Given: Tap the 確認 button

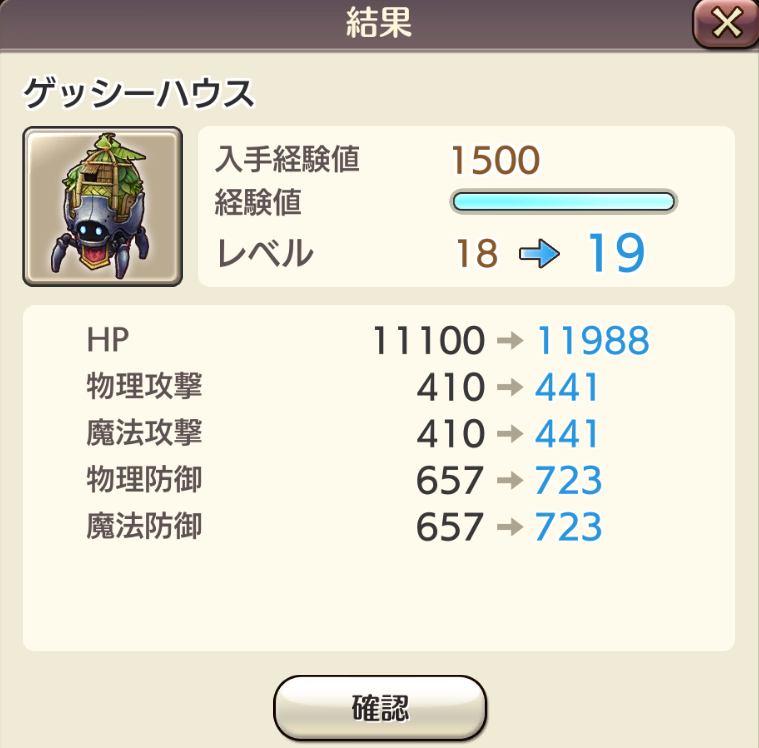Looking at the screenshot, I should click(x=380, y=707).
